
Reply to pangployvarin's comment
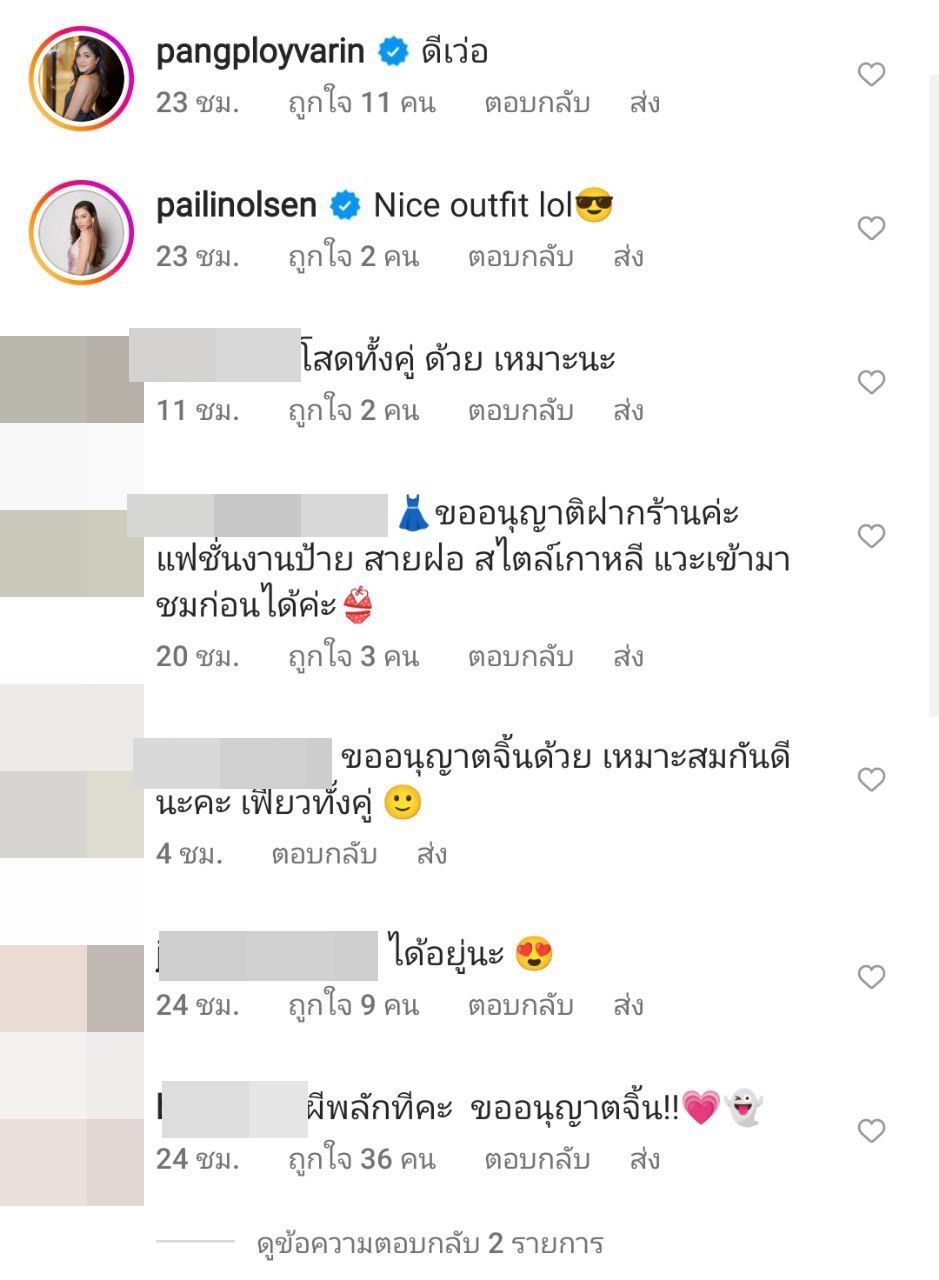tap(537, 103)
